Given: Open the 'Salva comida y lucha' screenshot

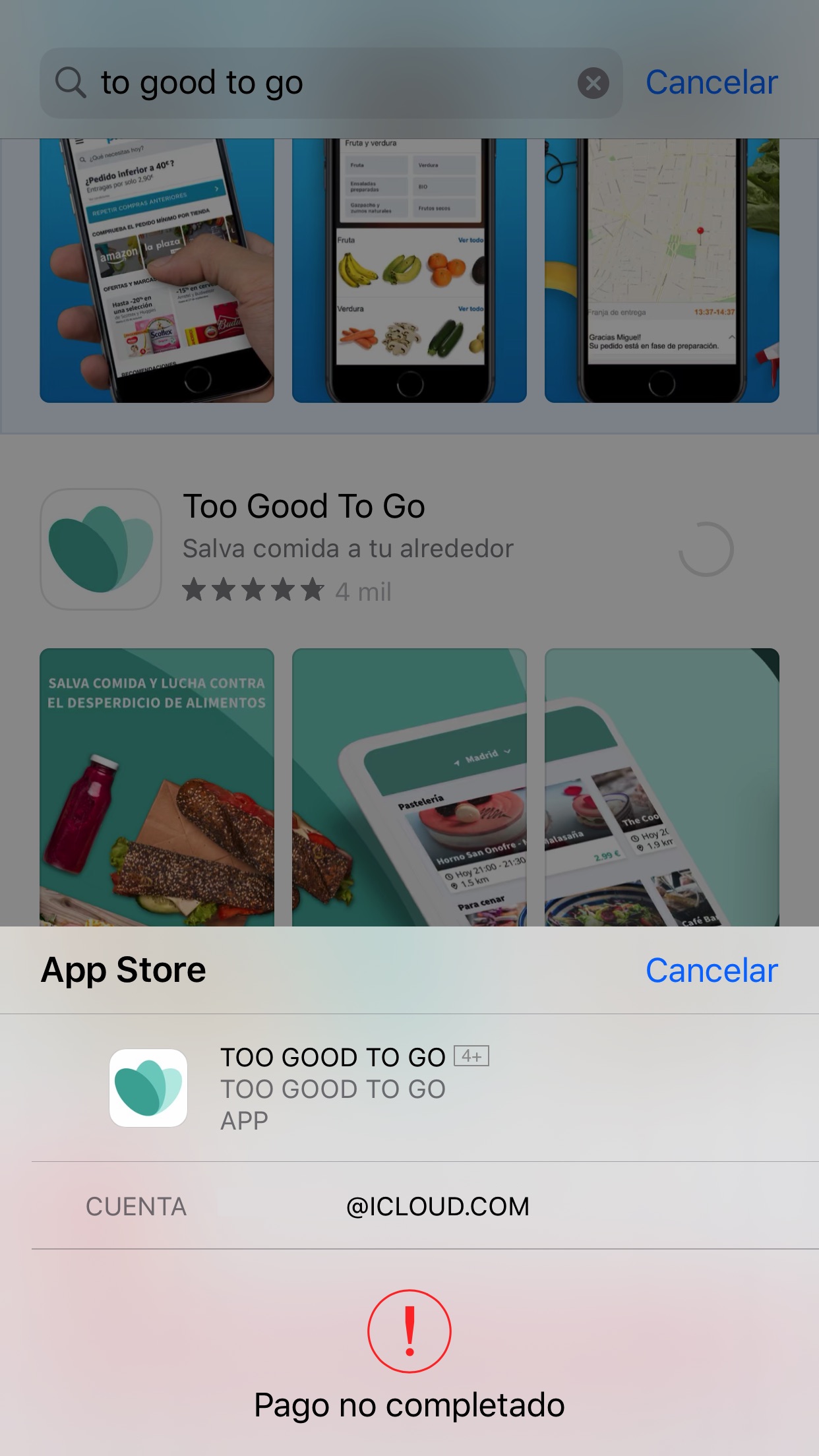Looking at the screenshot, I should click(157, 787).
